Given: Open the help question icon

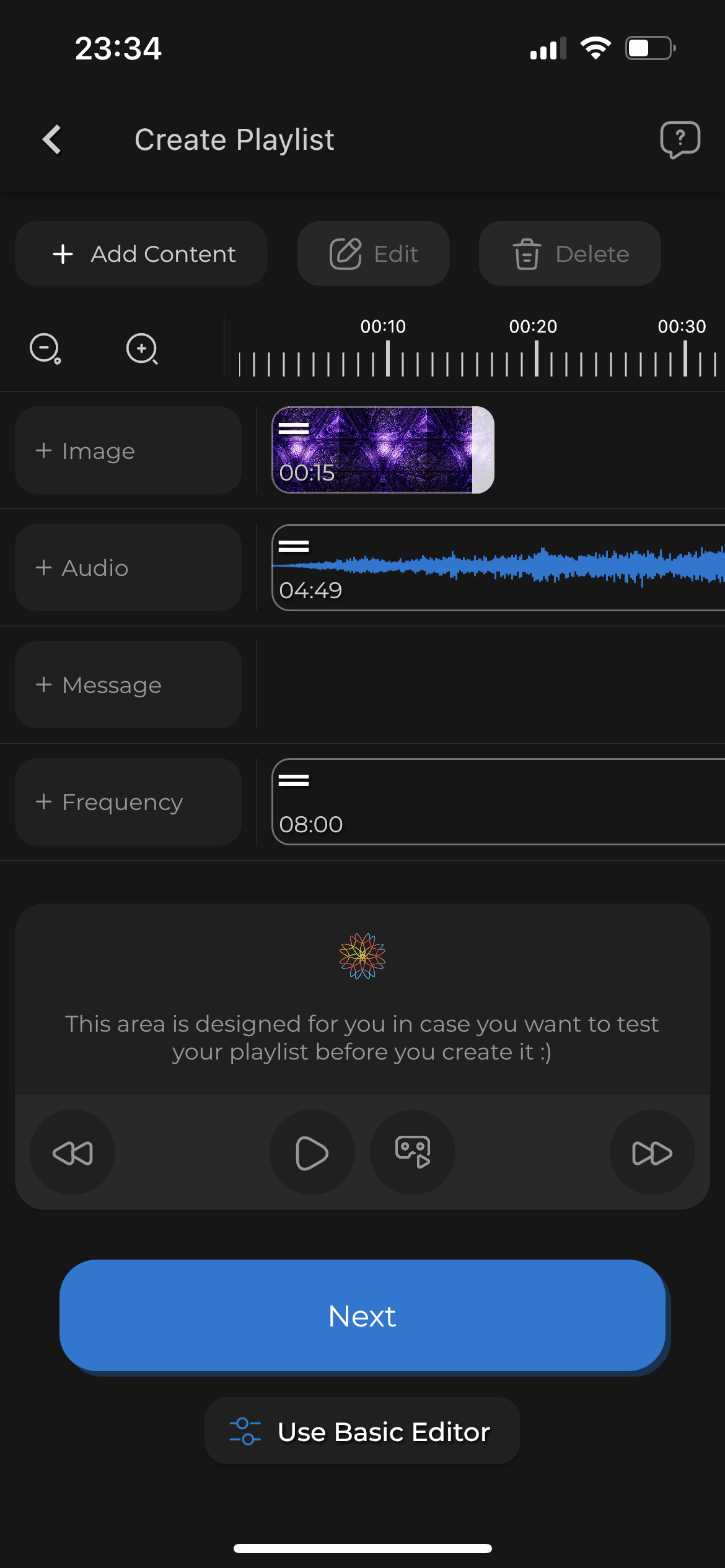Looking at the screenshot, I should (680, 139).
